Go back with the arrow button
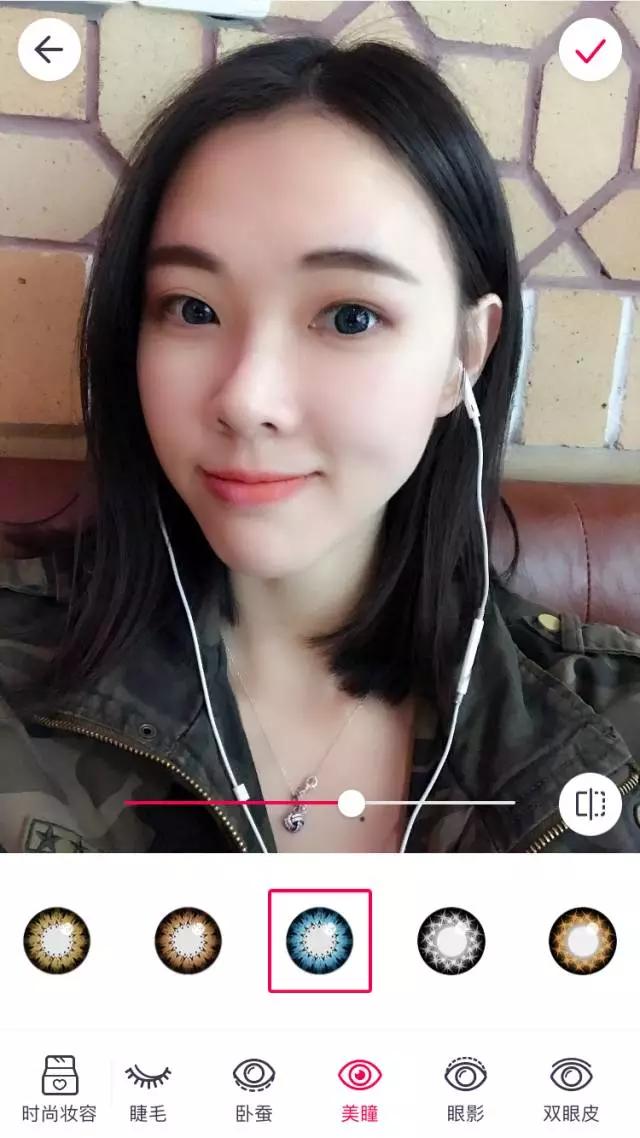 49,50
